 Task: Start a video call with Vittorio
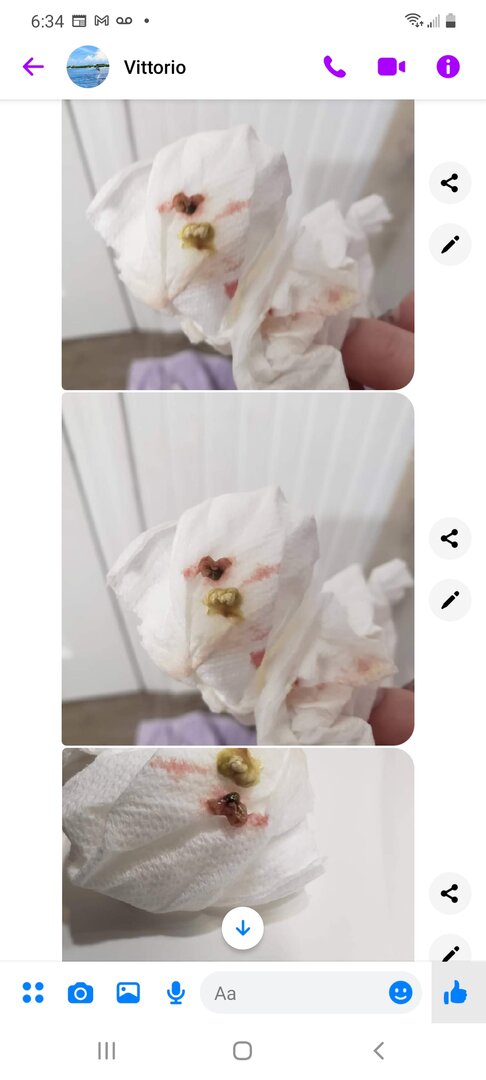[x=391, y=67]
